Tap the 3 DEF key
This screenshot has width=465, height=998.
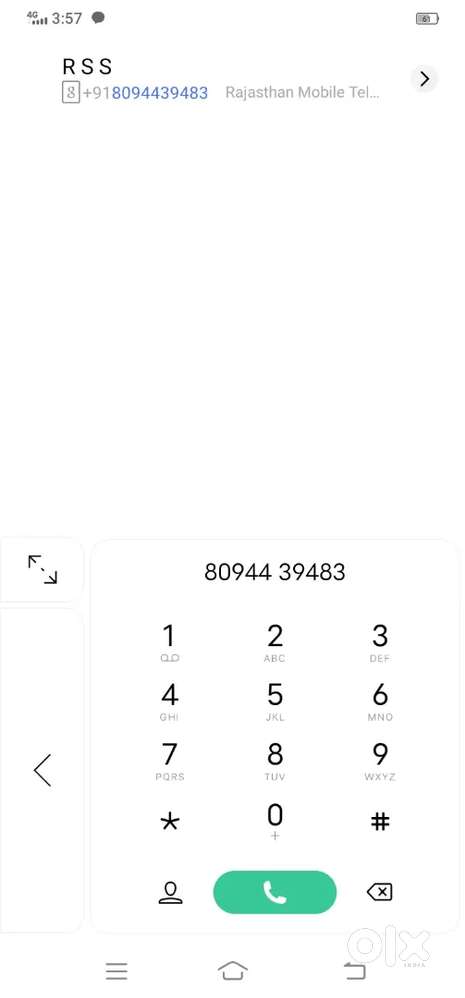tap(380, 642)
